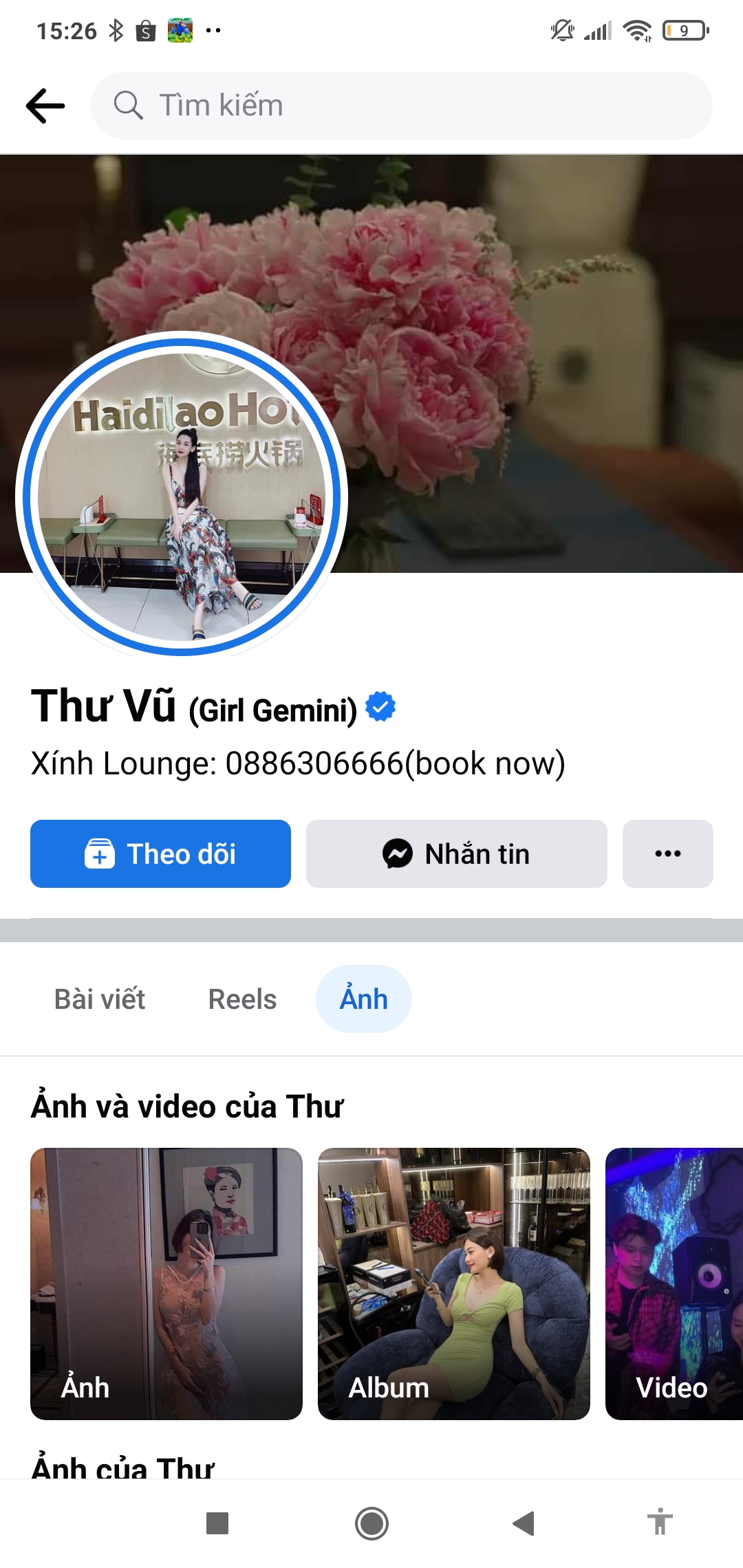743x1568 pixels.
Task: Go back using the top arrow
Action: (x=45, y=106)
